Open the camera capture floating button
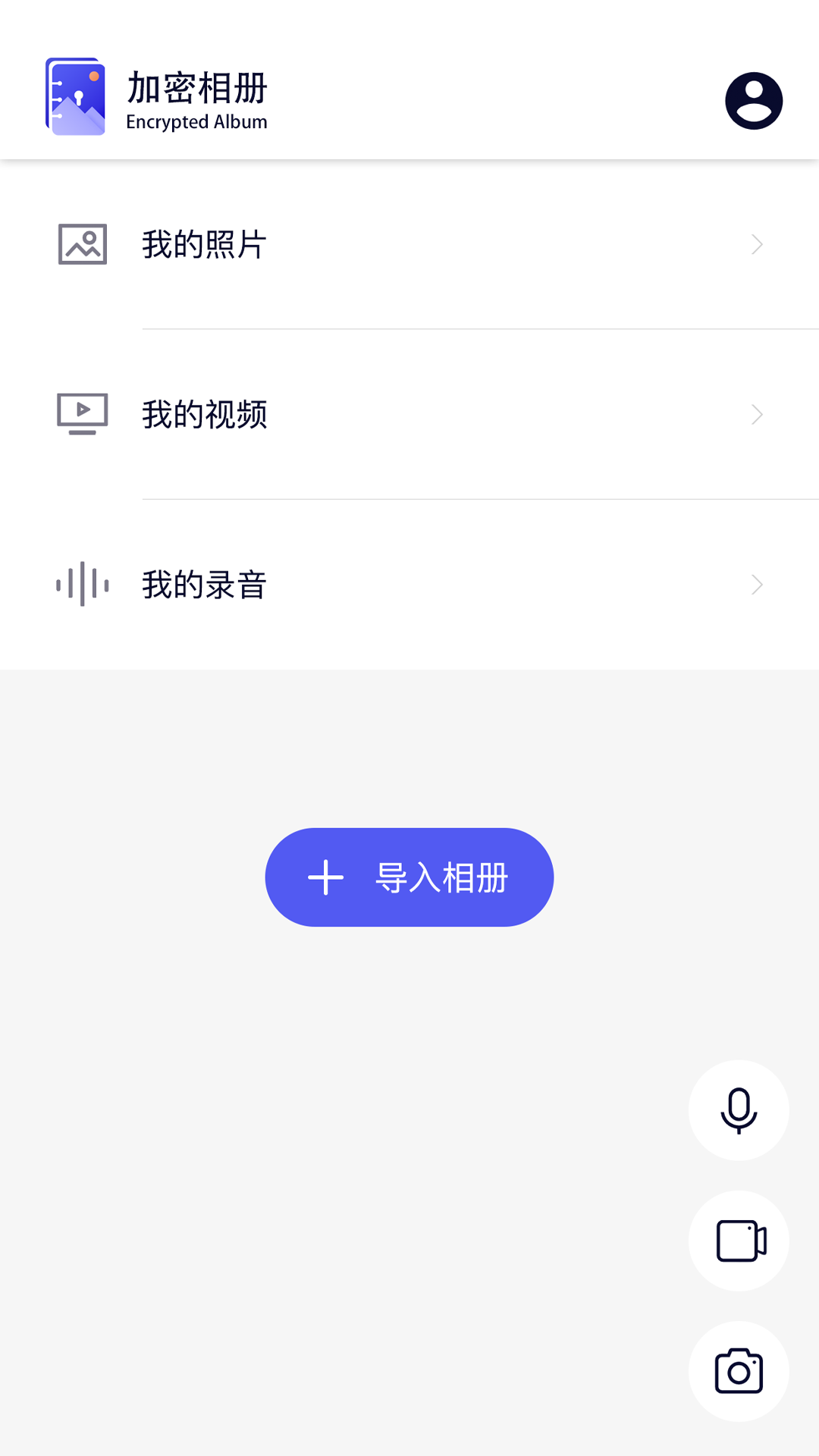This screenshot has height=1456, width=819. coord(739,1372)
